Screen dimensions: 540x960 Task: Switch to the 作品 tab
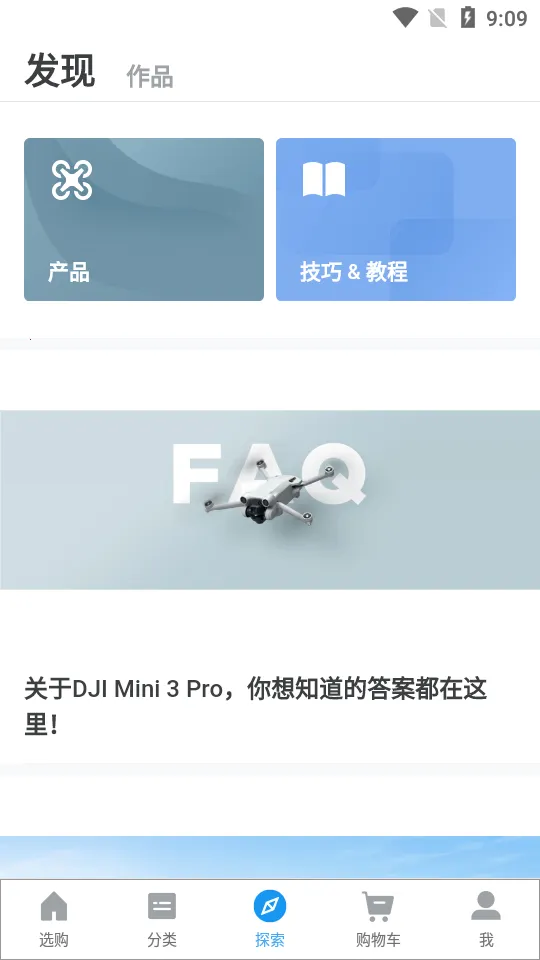point(149,77)
